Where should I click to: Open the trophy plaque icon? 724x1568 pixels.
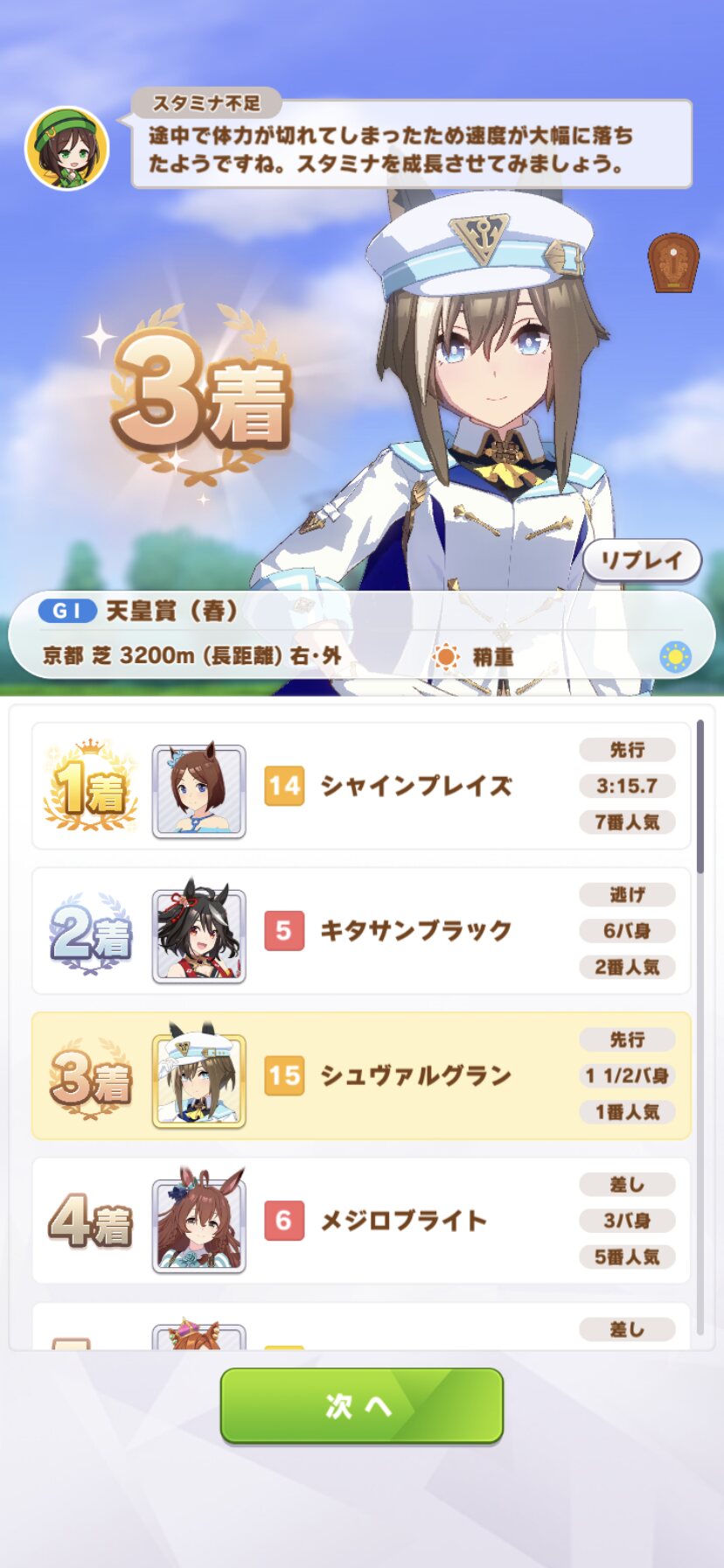tap(673, 262)
